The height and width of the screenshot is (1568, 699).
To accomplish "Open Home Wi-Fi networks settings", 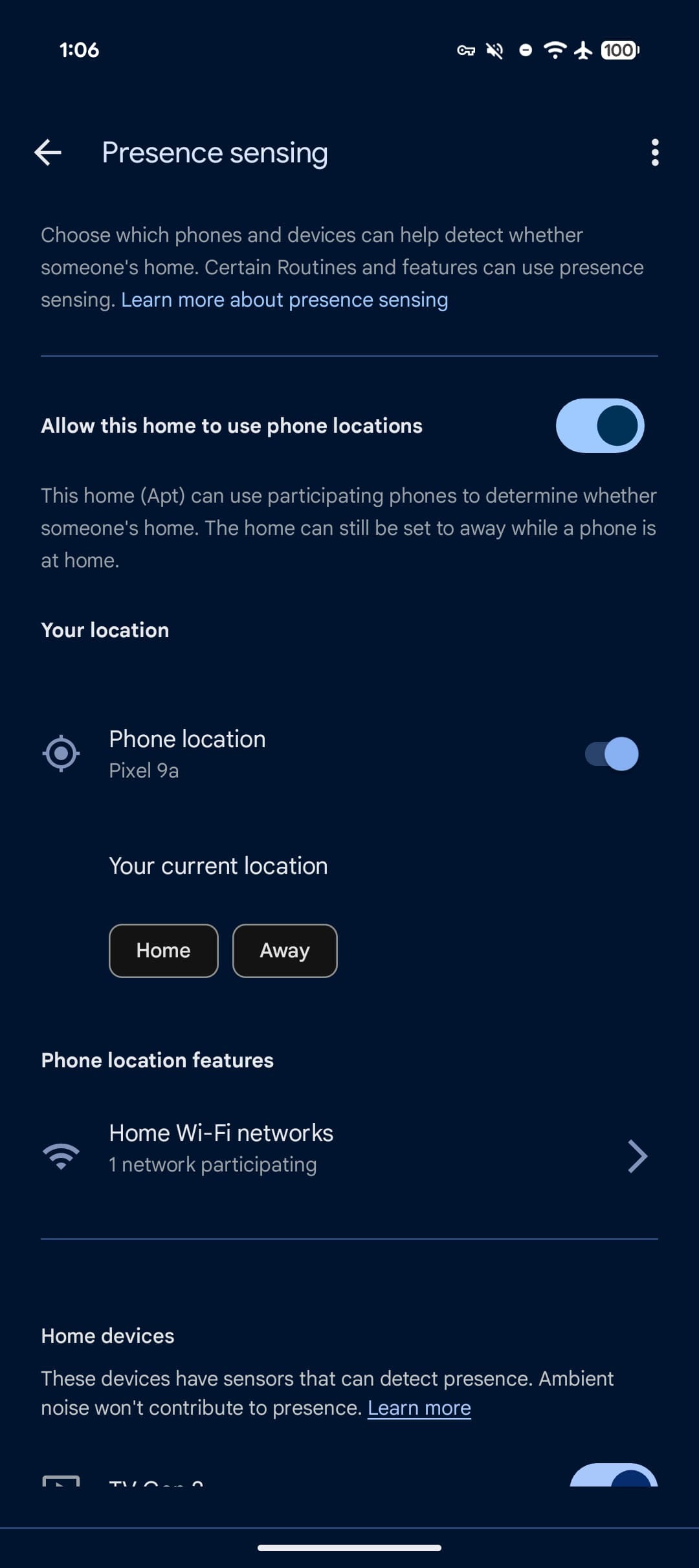I will point(349,1148).
